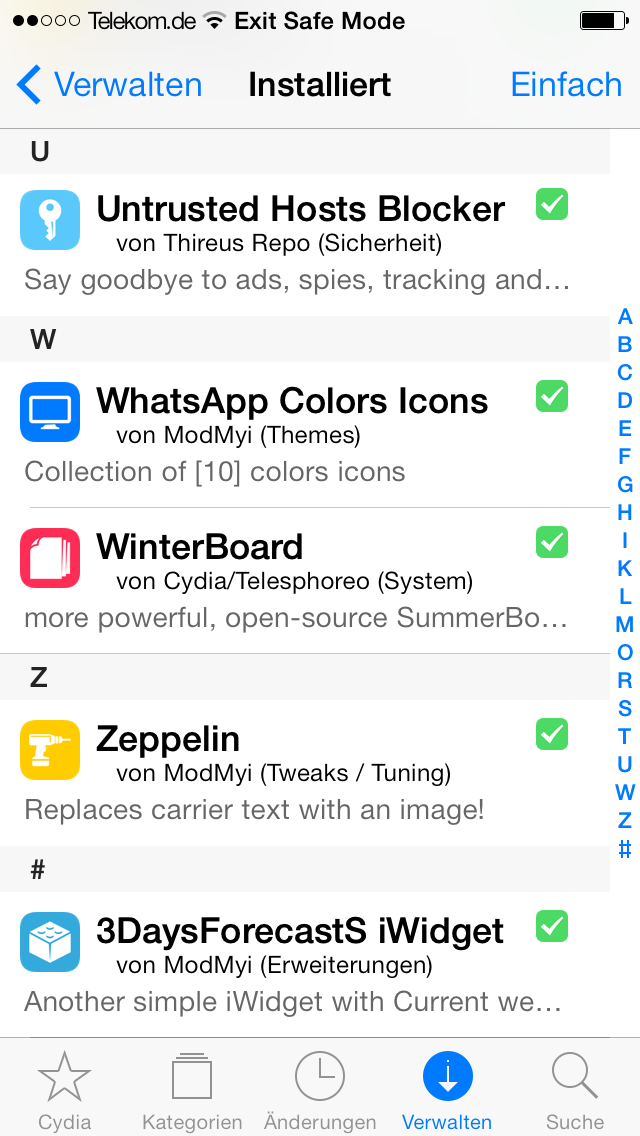Open 3DaysForecastS iWidget package

click(x=300, y=964)
